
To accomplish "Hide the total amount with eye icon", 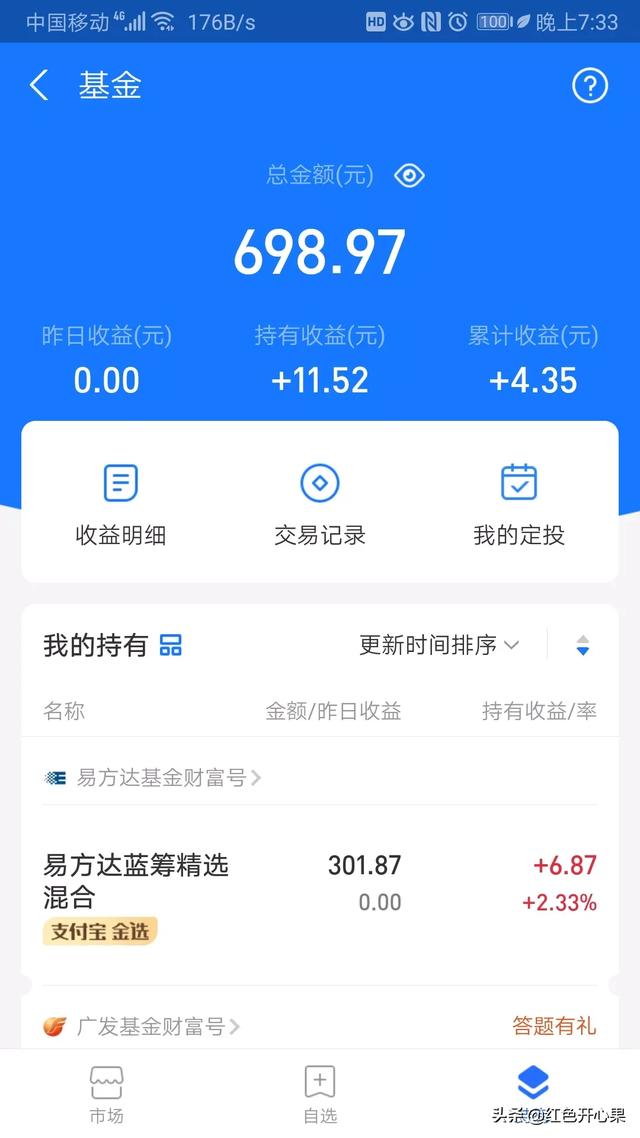I will point(409,176).
